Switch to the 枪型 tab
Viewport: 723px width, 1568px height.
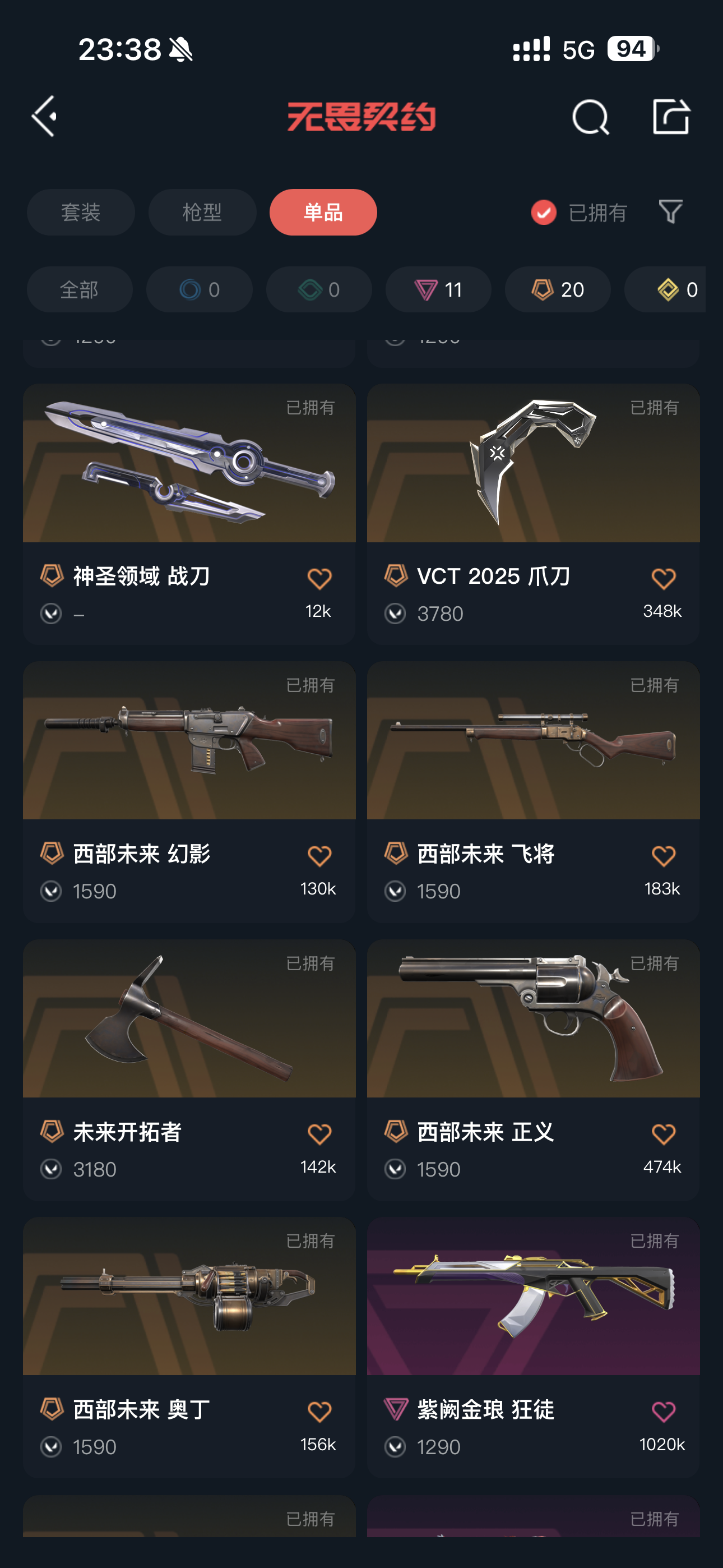click(x=202, y=213)
